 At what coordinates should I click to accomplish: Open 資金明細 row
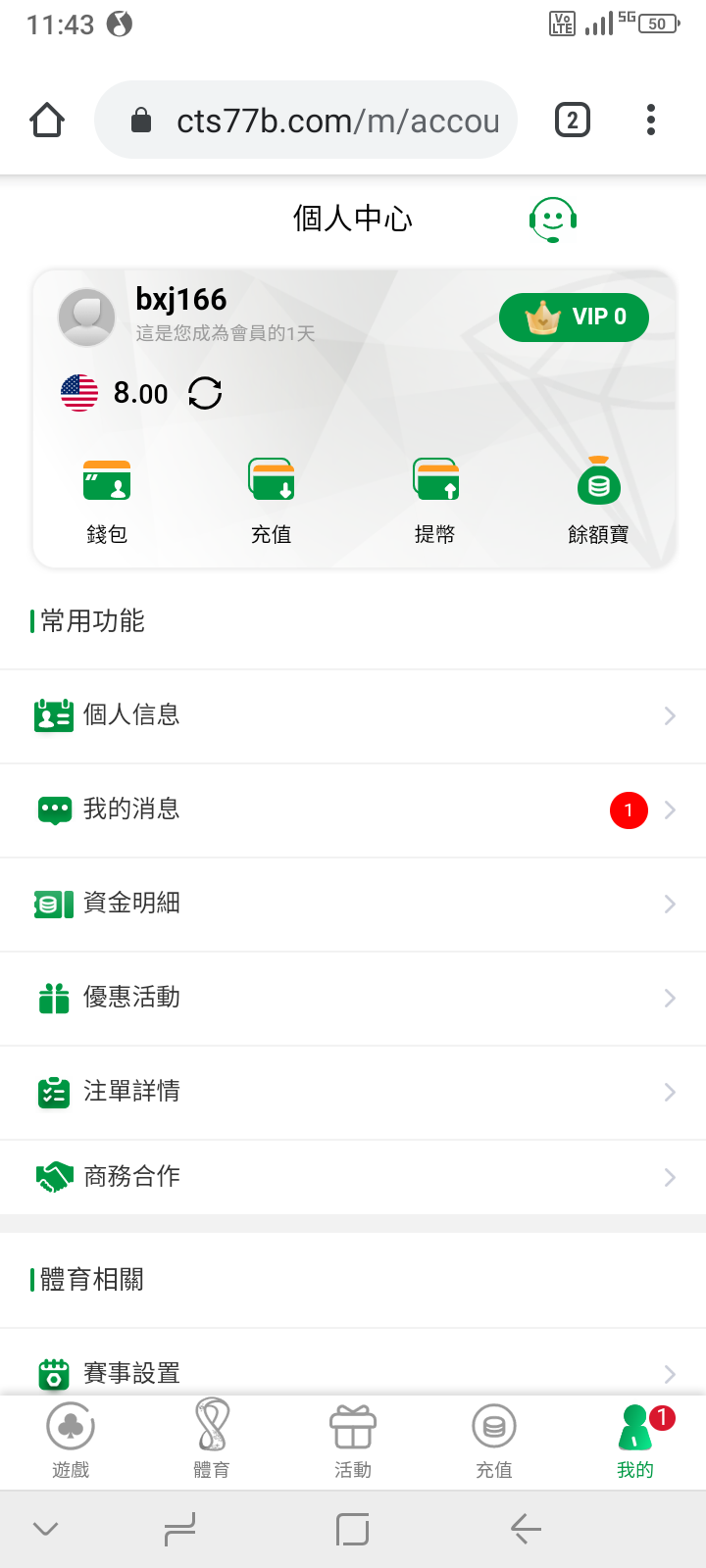point(353,904)
